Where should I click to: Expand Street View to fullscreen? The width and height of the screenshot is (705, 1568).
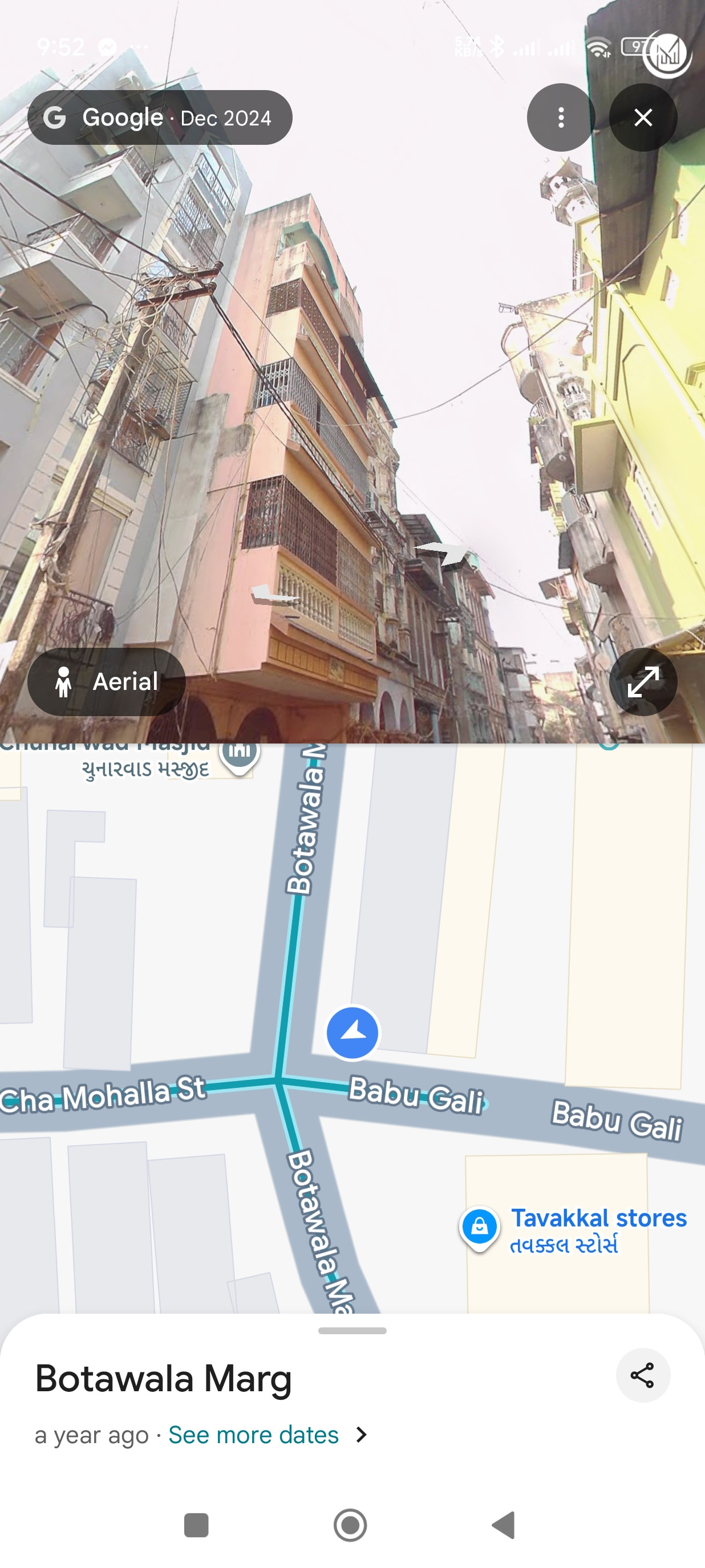643,683
